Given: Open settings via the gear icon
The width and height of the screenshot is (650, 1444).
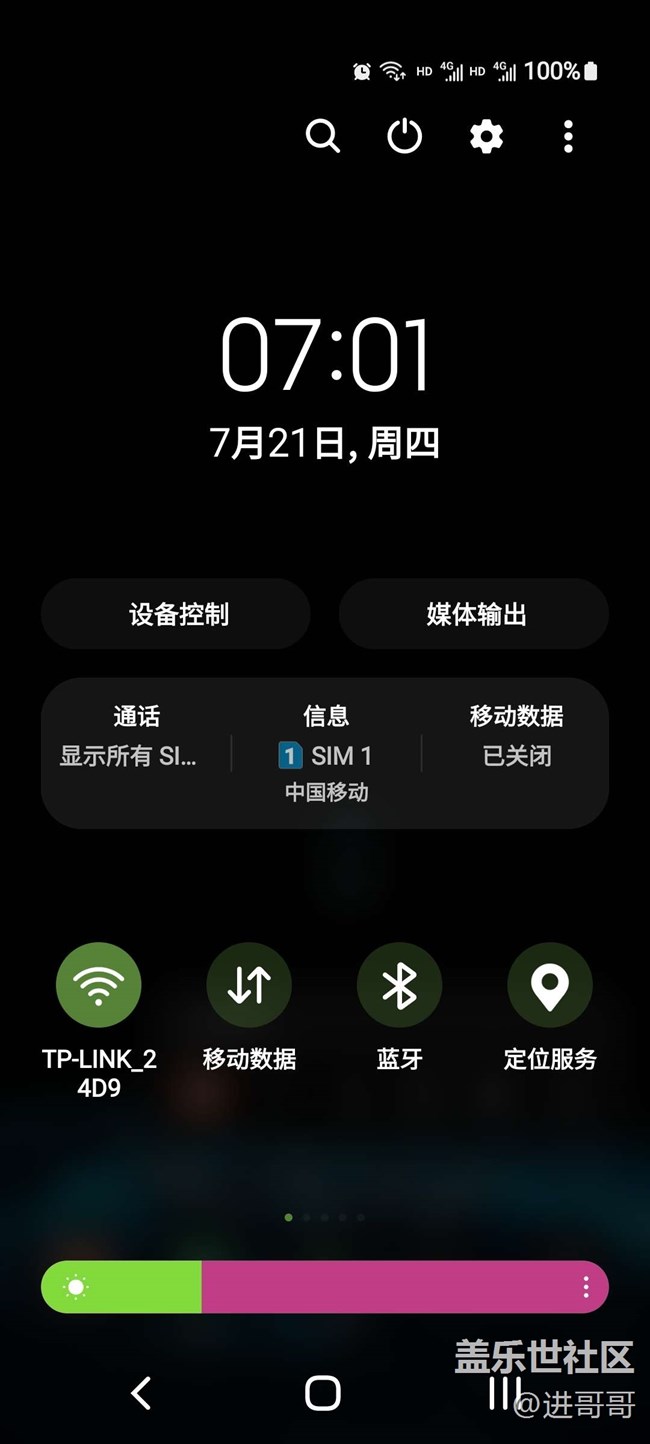Looking at the screenshot, I should pos(487,136).
